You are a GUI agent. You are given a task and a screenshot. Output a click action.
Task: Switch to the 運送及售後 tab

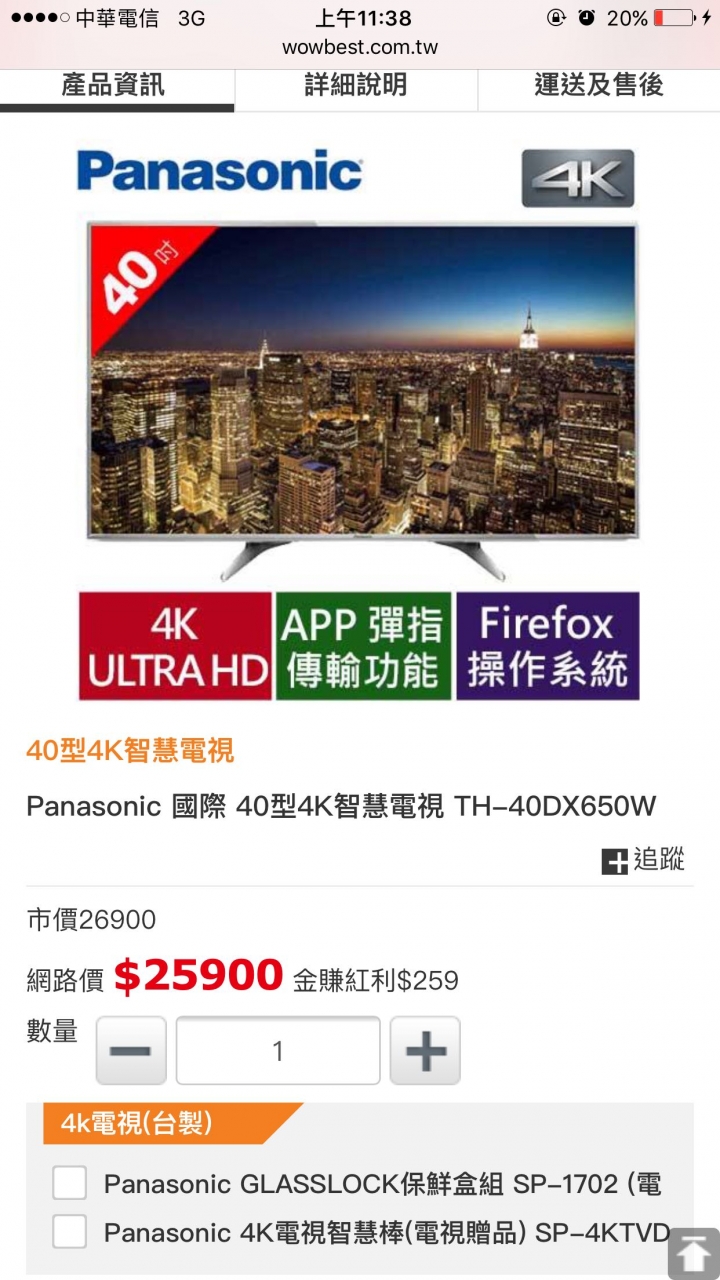point(598,86)
